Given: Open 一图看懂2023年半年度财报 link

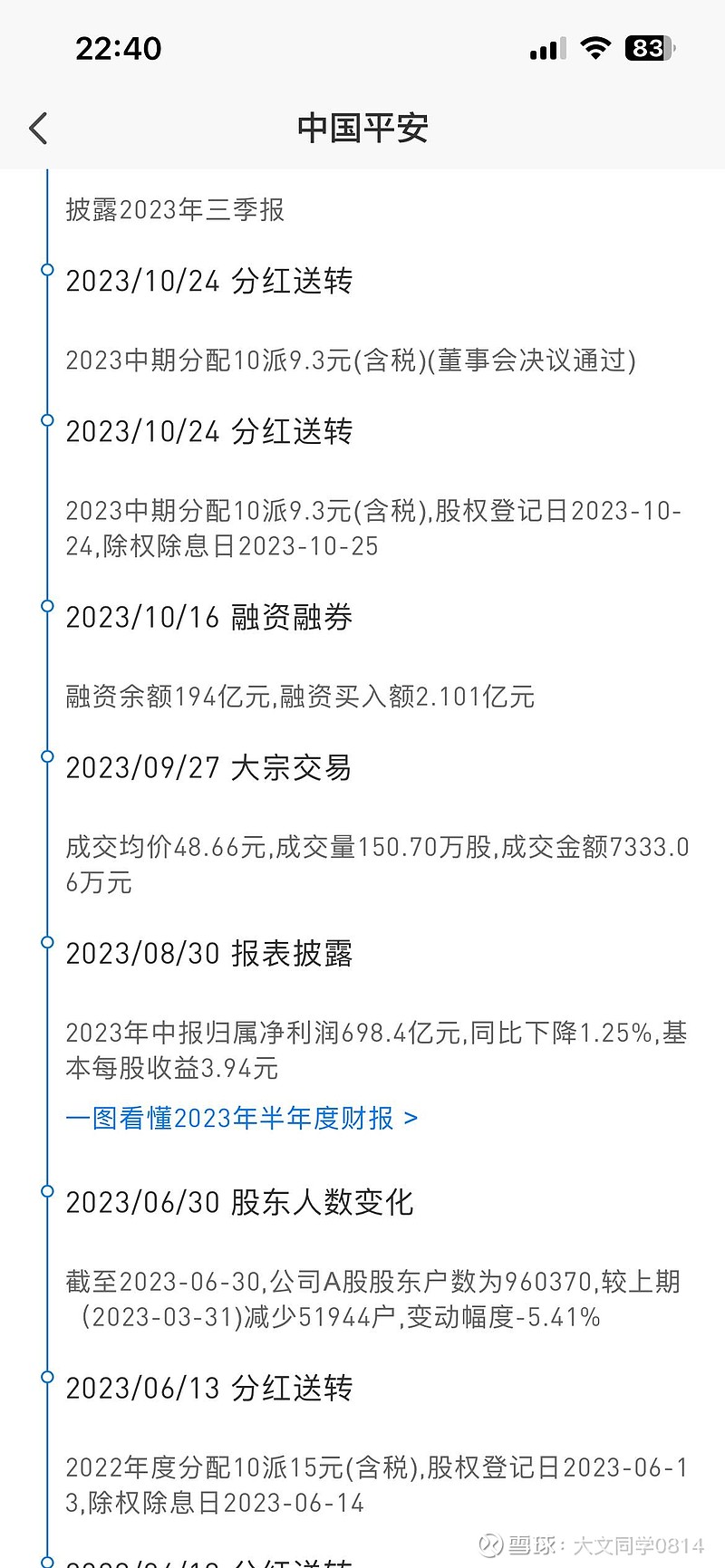Looking at the screenshot, I should [231, 1118].
